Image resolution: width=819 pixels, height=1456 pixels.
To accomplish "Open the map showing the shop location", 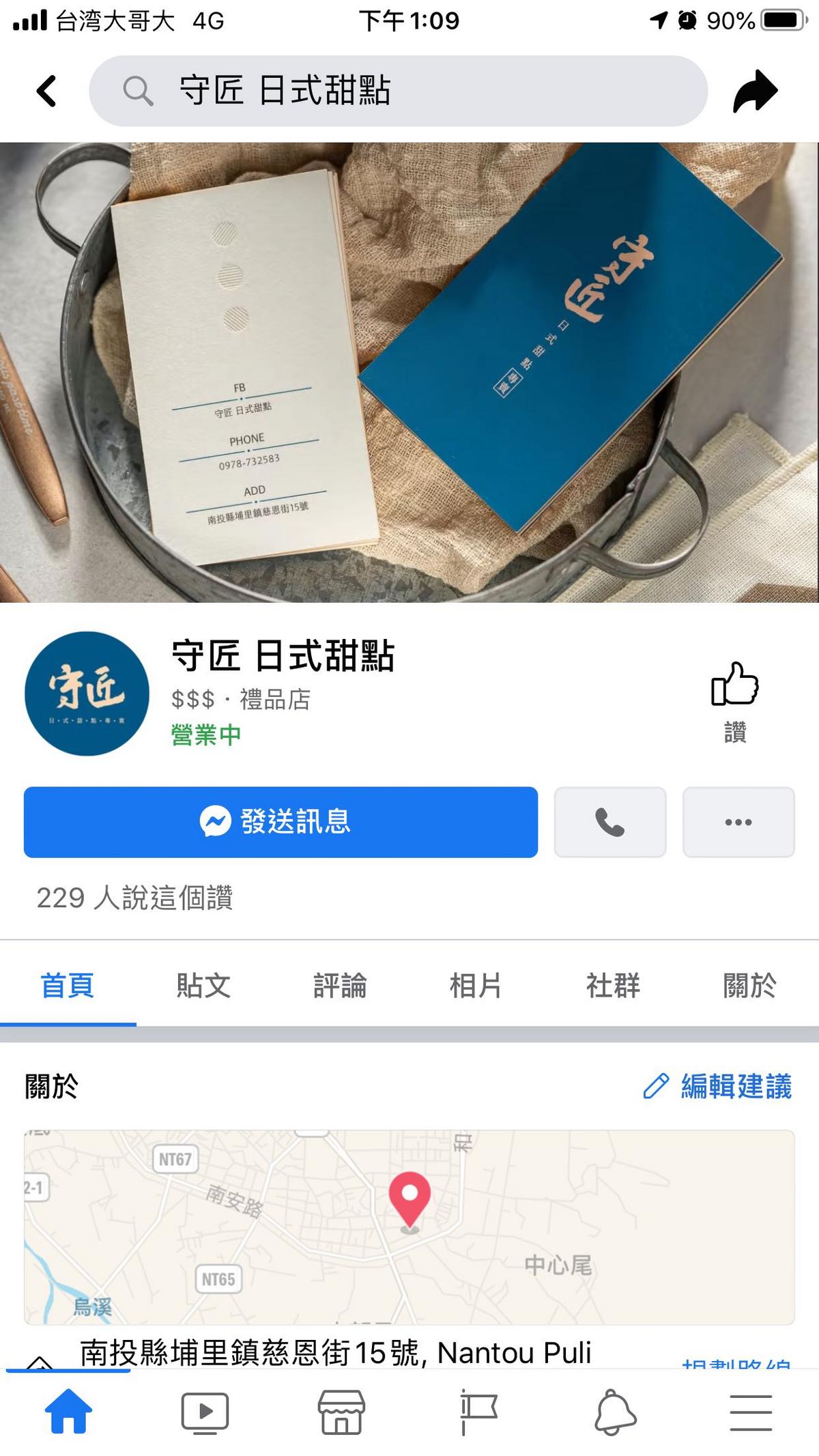I will click(409, 1227).
